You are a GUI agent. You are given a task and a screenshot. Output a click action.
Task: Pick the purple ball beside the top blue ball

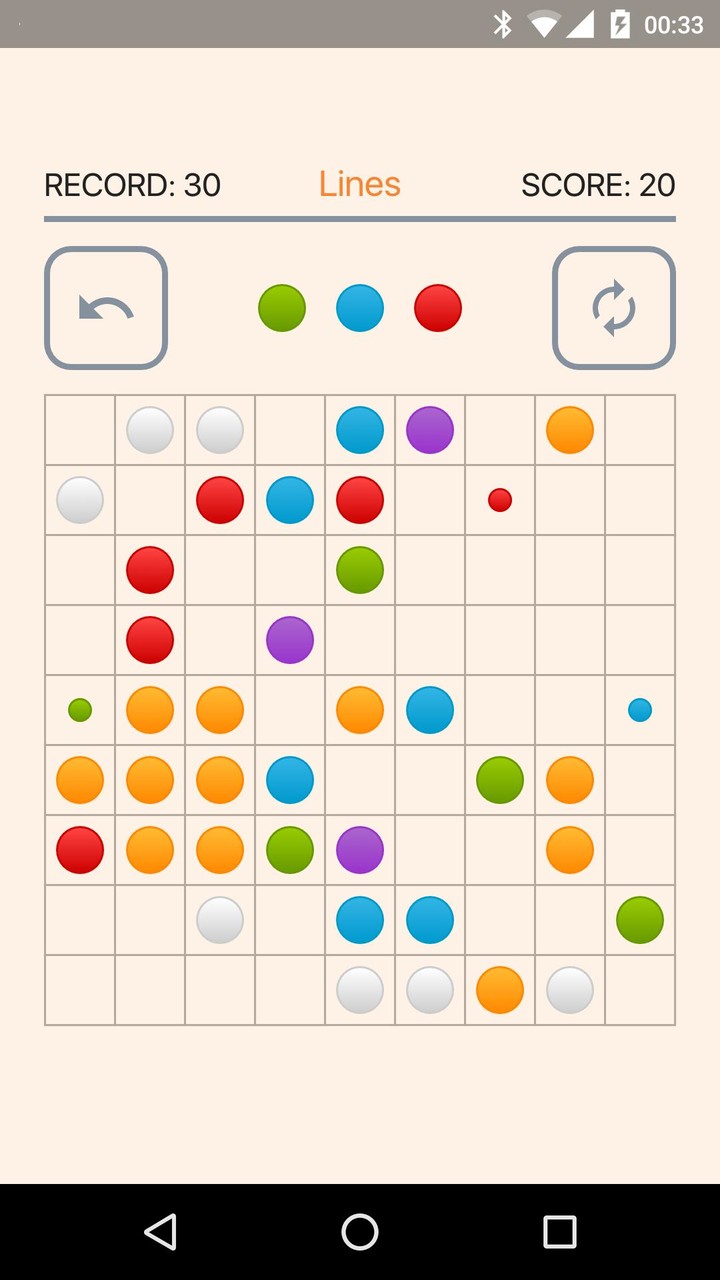pos(430,430)
